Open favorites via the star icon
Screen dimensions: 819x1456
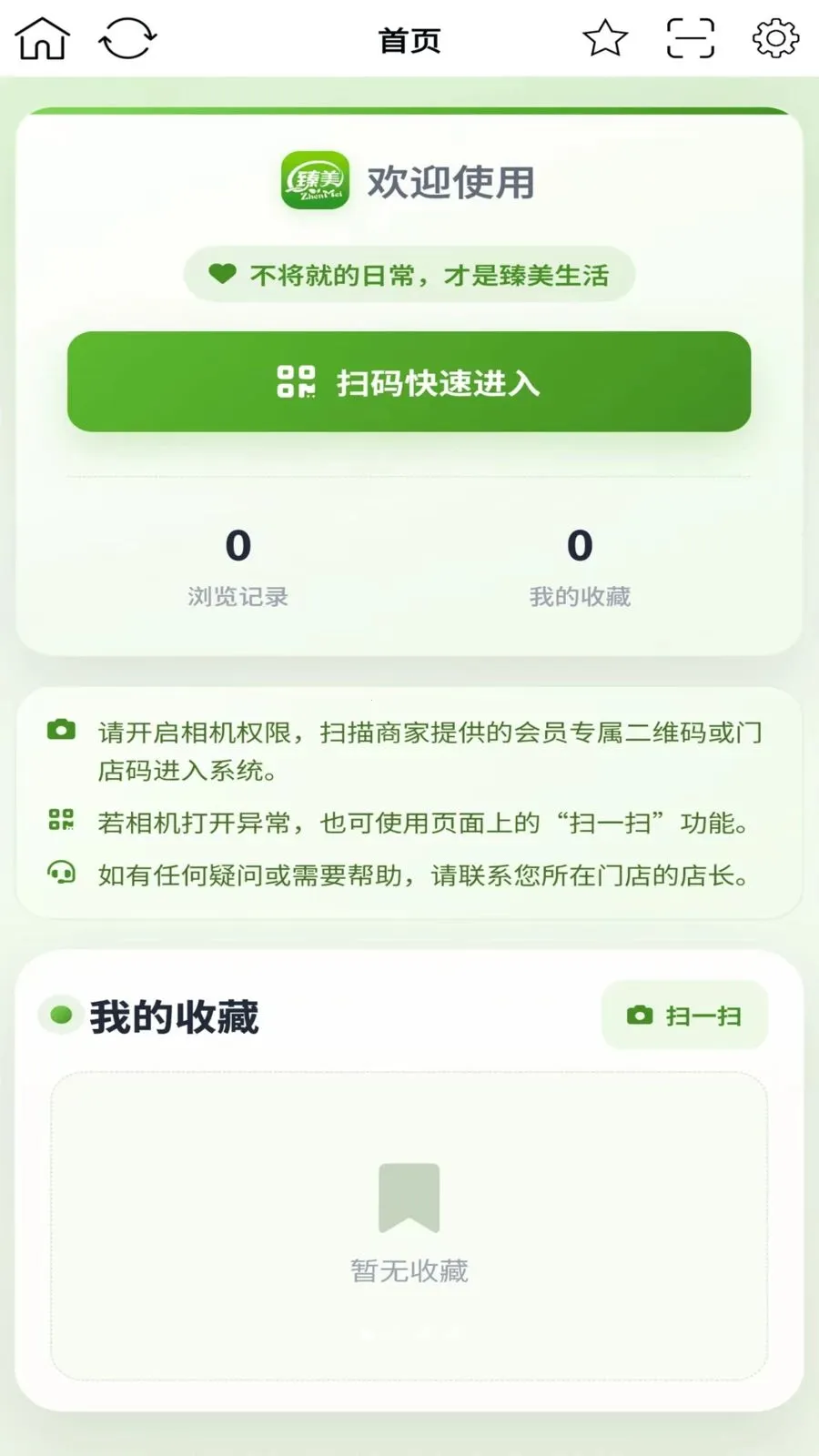(604, 37)
